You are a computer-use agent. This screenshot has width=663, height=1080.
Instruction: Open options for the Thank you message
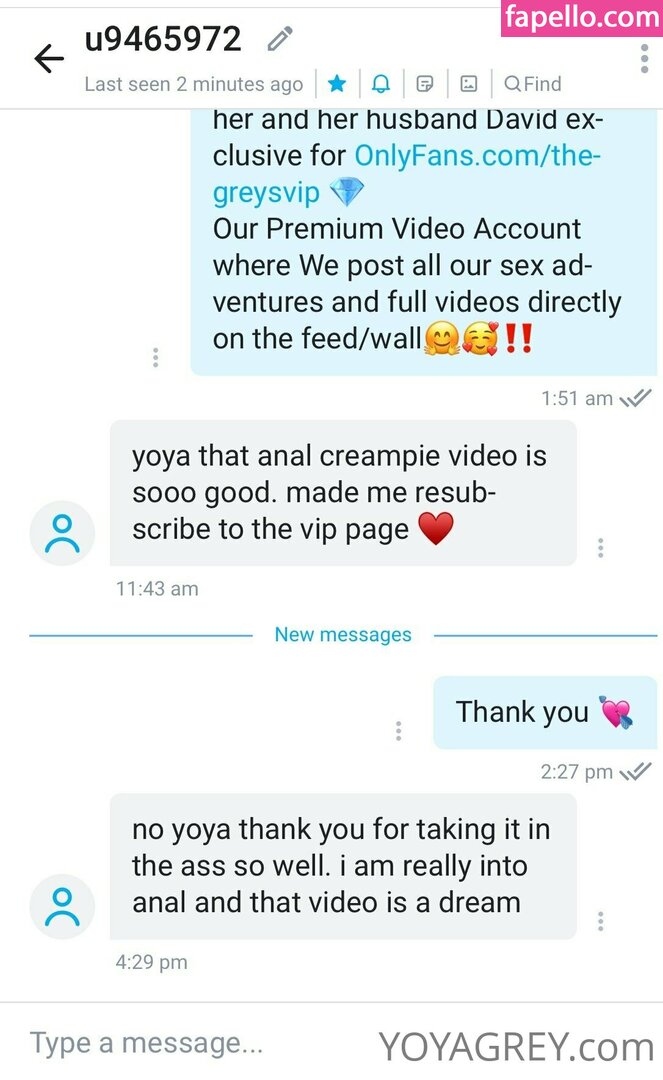[x=398, y=731]
